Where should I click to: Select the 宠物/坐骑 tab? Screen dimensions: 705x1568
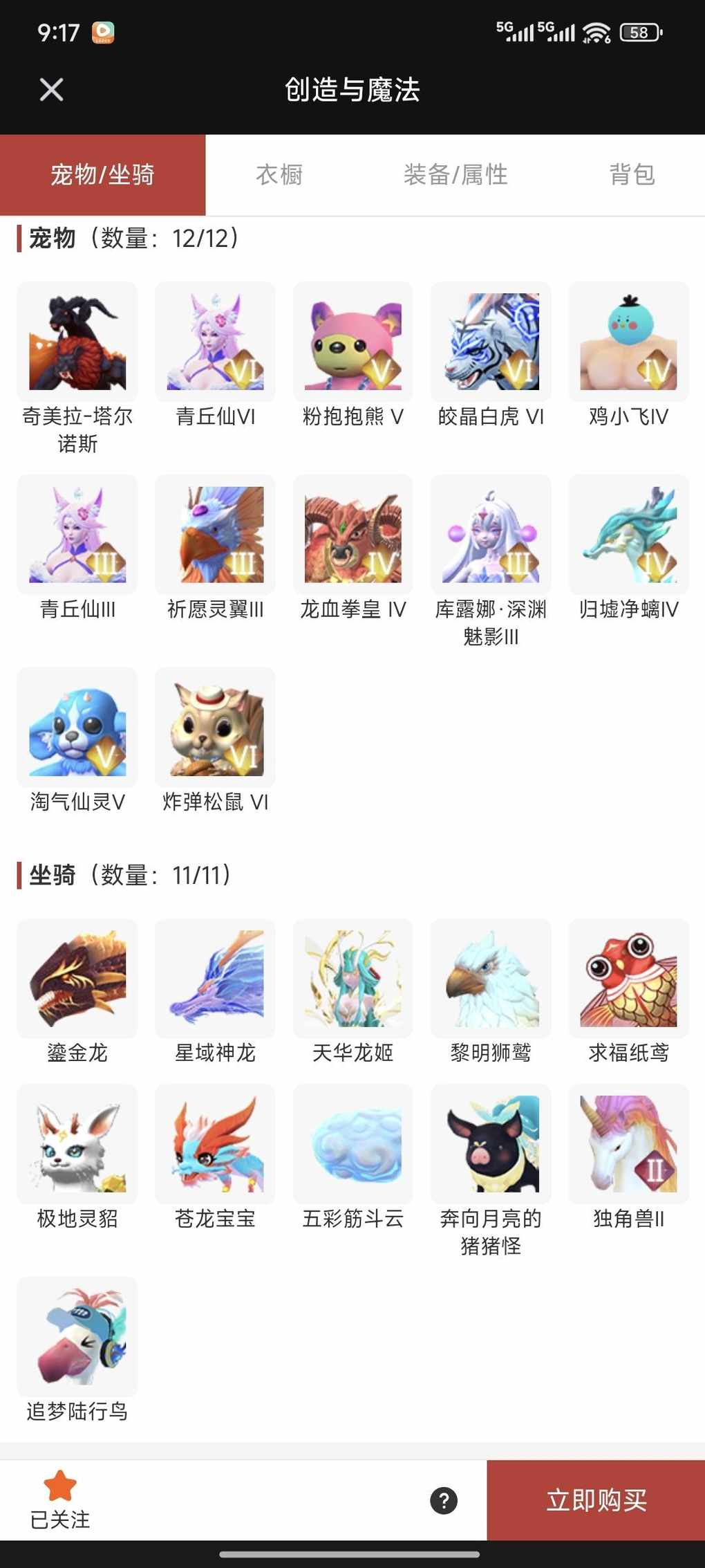point(102,175)
